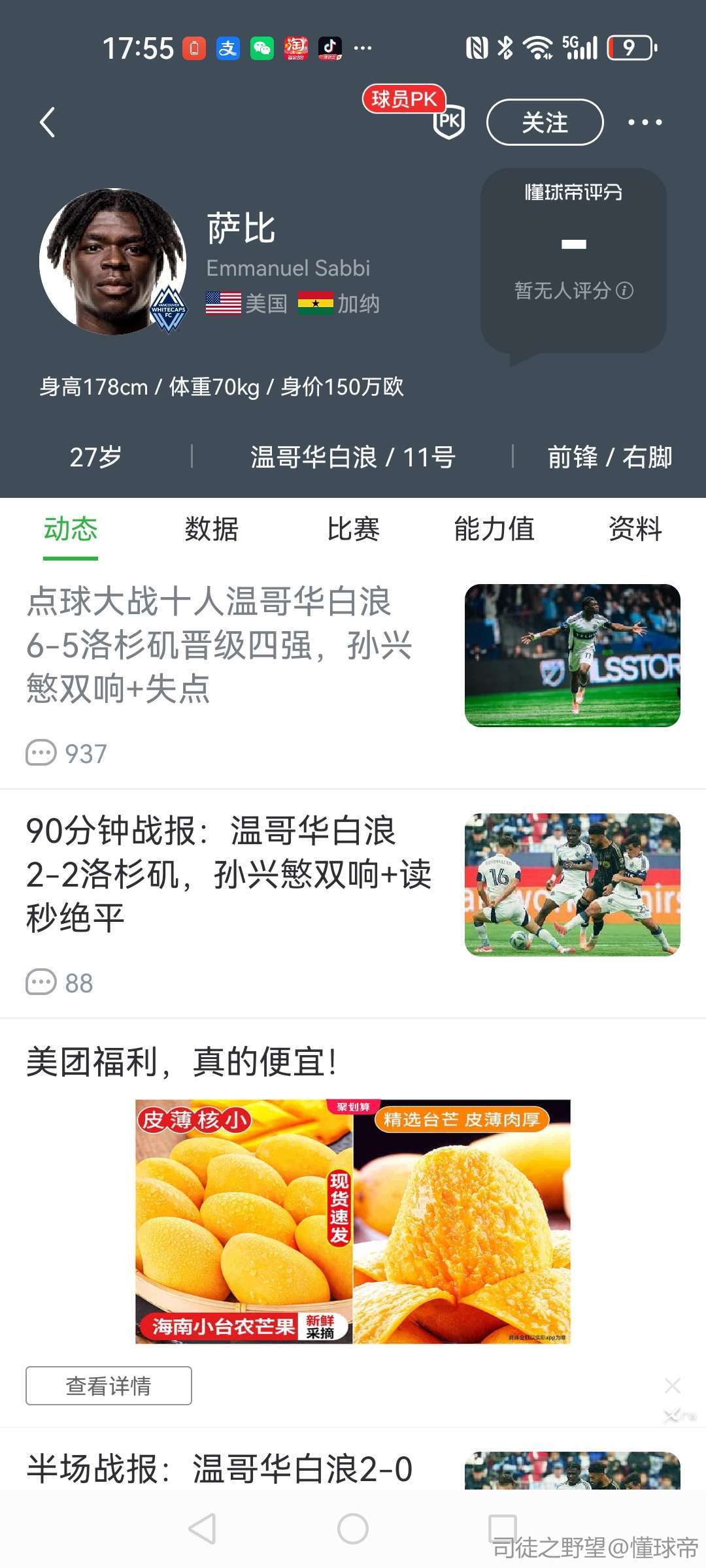Dismiss the 美团 ad with the X
This screenshot has height=1568, width=706.
(x=673, y=1385)
